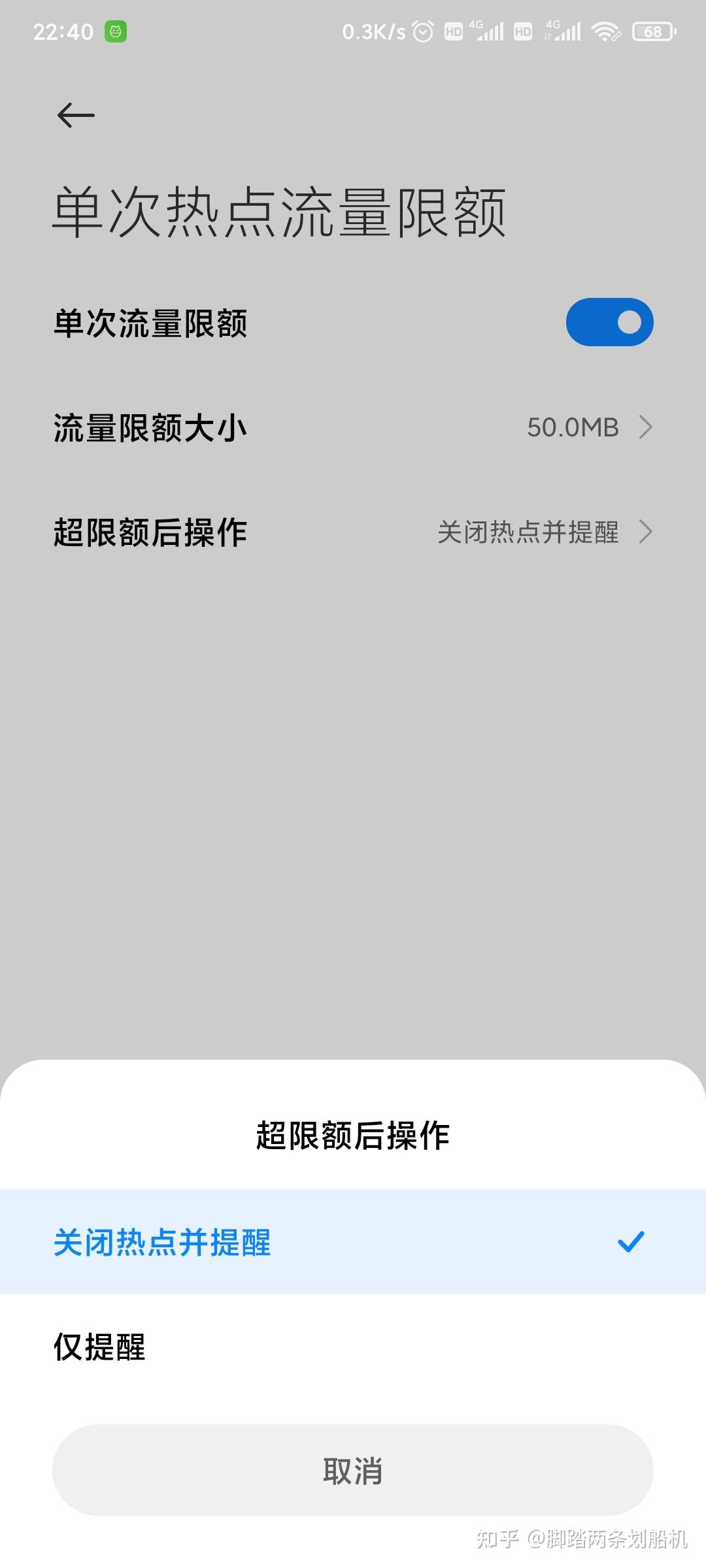Tap 取消 to dismiss the dialog
This screenshot has width=706, height=1568.
353,1471
